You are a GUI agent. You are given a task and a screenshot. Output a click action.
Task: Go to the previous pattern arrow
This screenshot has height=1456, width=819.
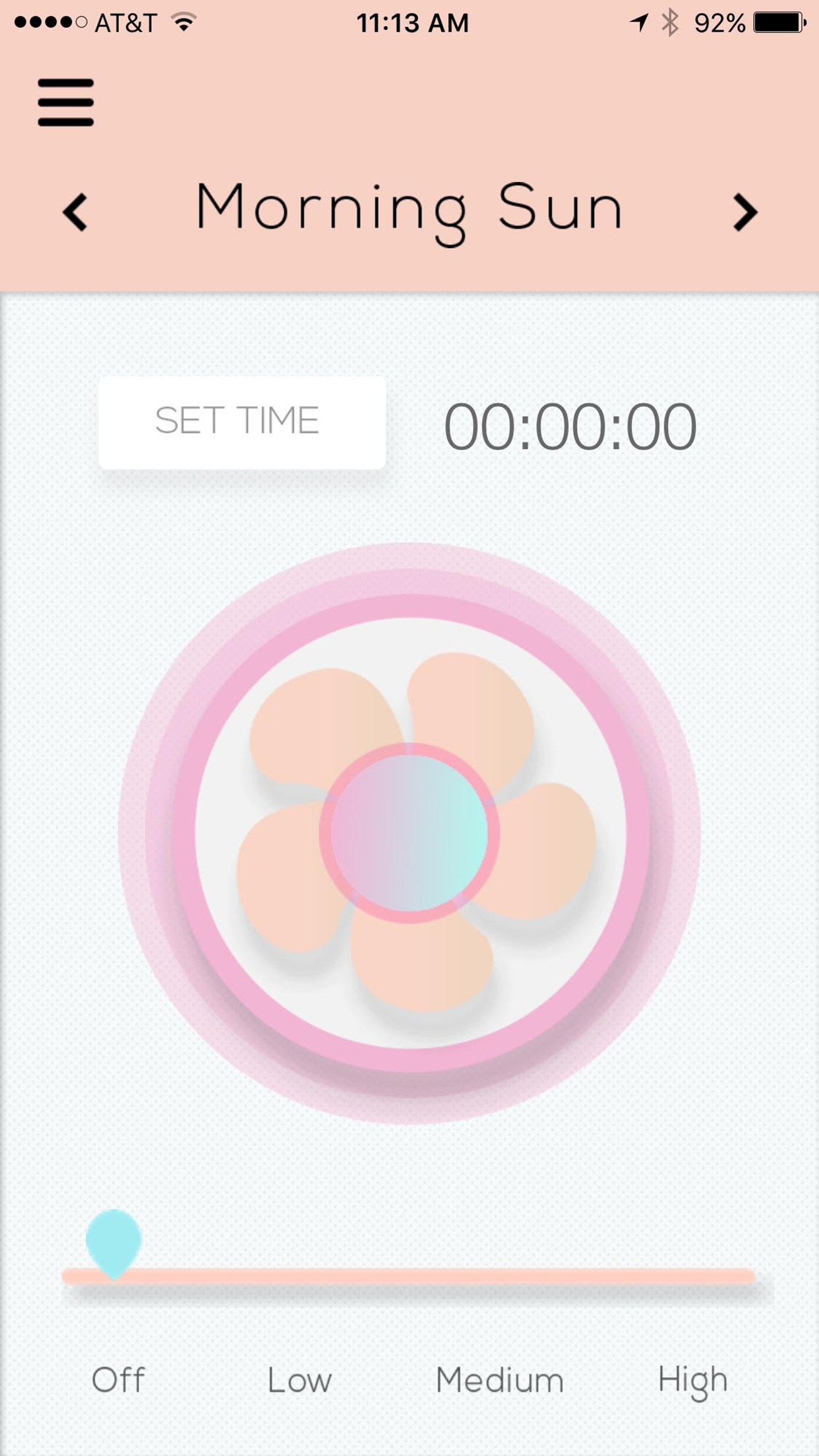(75, 212)
